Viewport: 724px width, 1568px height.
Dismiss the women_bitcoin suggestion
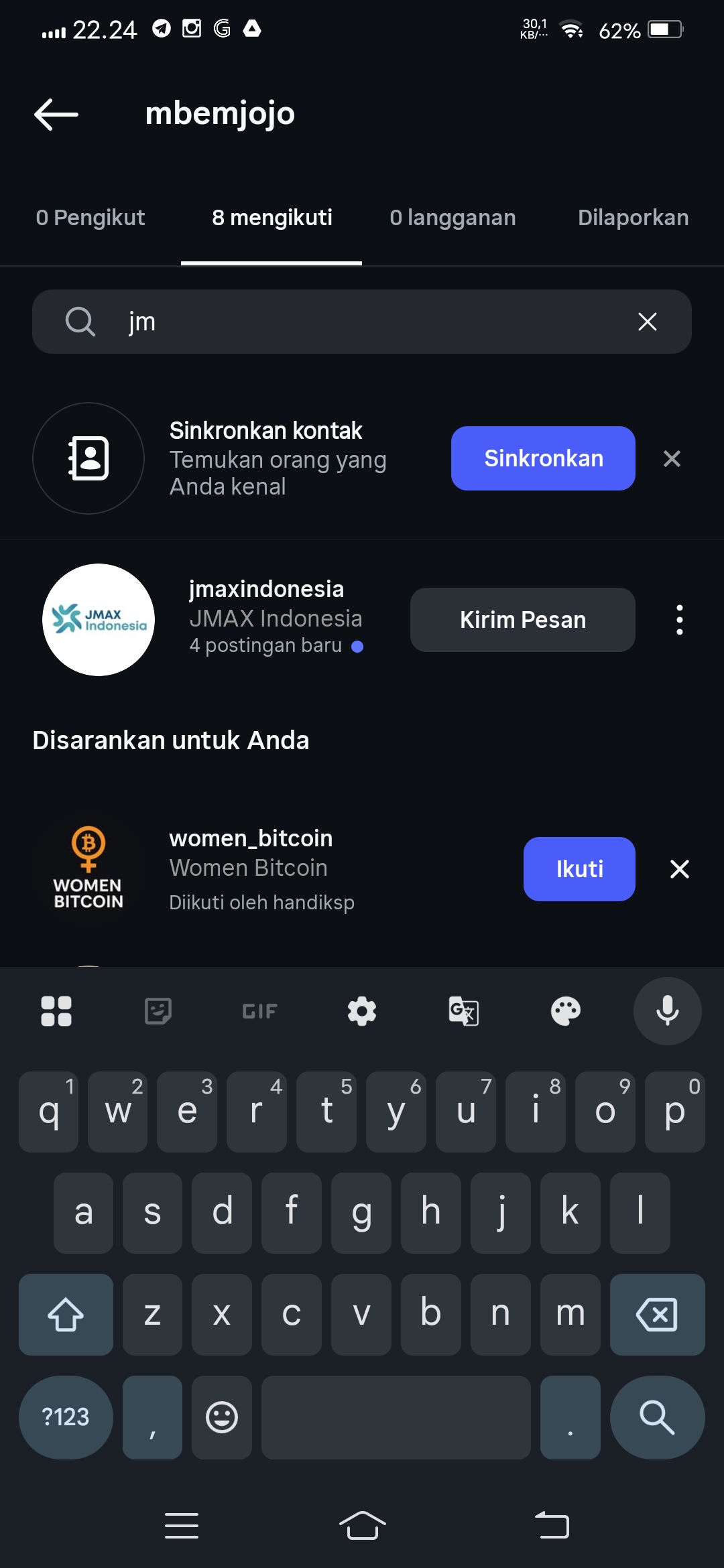680,869
